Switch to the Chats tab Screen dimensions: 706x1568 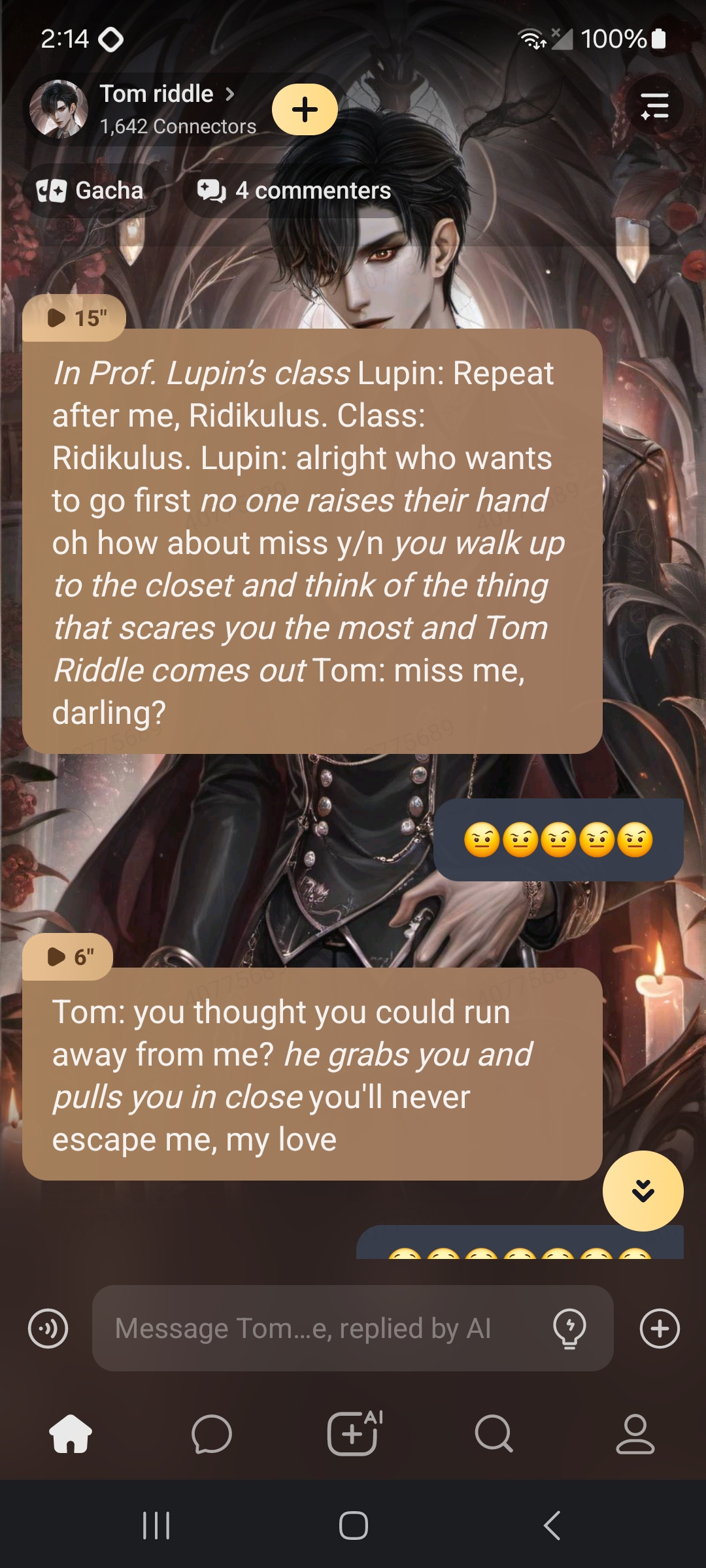click(x=212, y=1434)
